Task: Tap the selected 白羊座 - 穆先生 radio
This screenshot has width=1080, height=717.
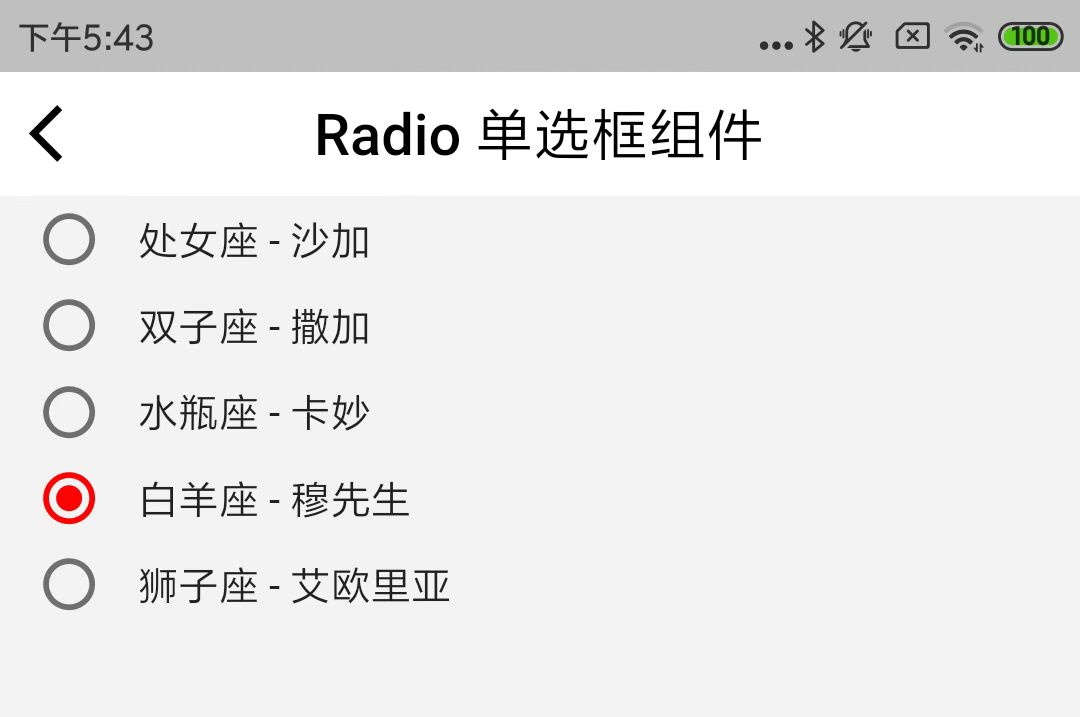Action: [x=69, y=499]
